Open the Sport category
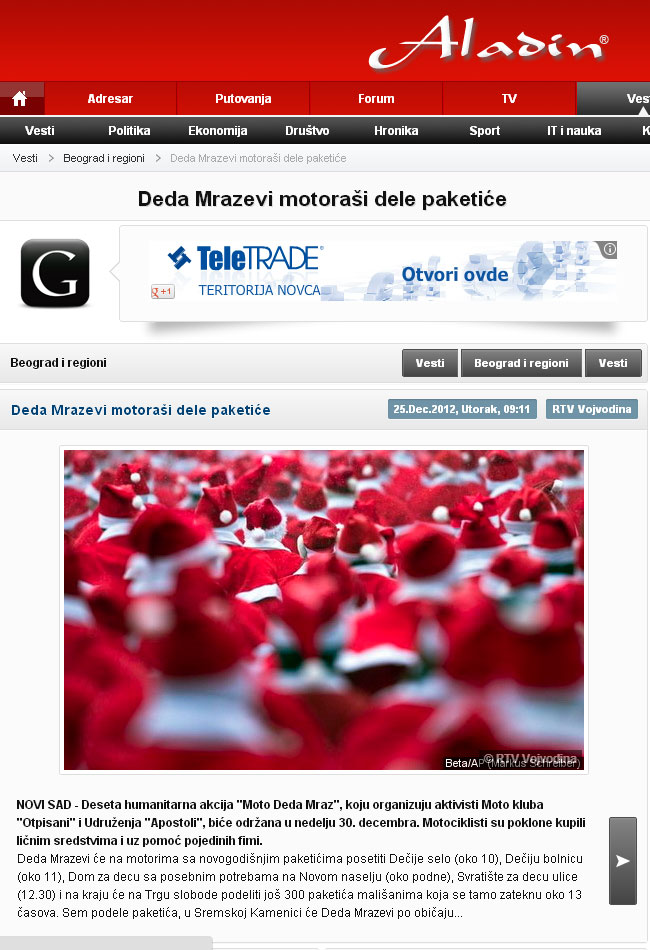 [485, 131]
